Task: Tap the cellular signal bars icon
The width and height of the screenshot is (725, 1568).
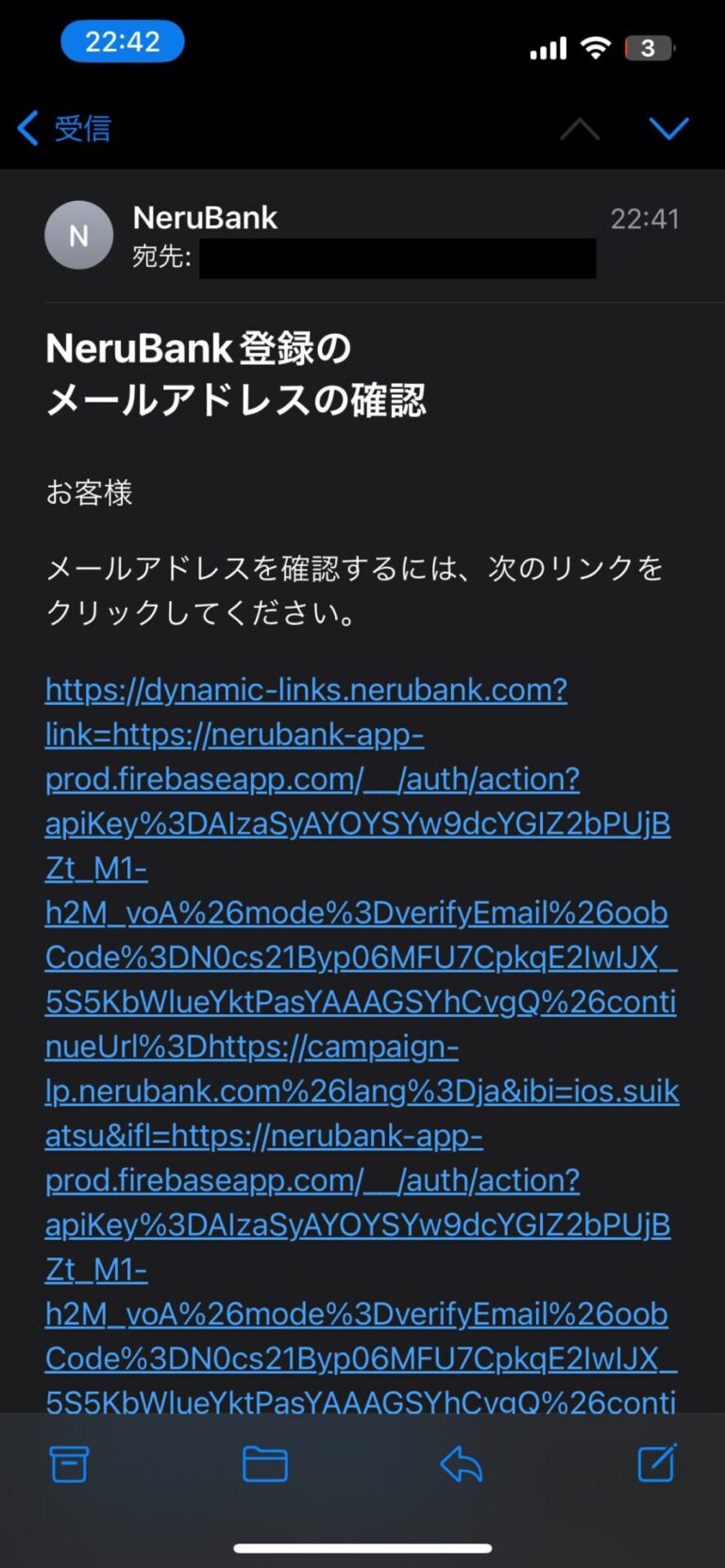Action: (x=547, y=47)
